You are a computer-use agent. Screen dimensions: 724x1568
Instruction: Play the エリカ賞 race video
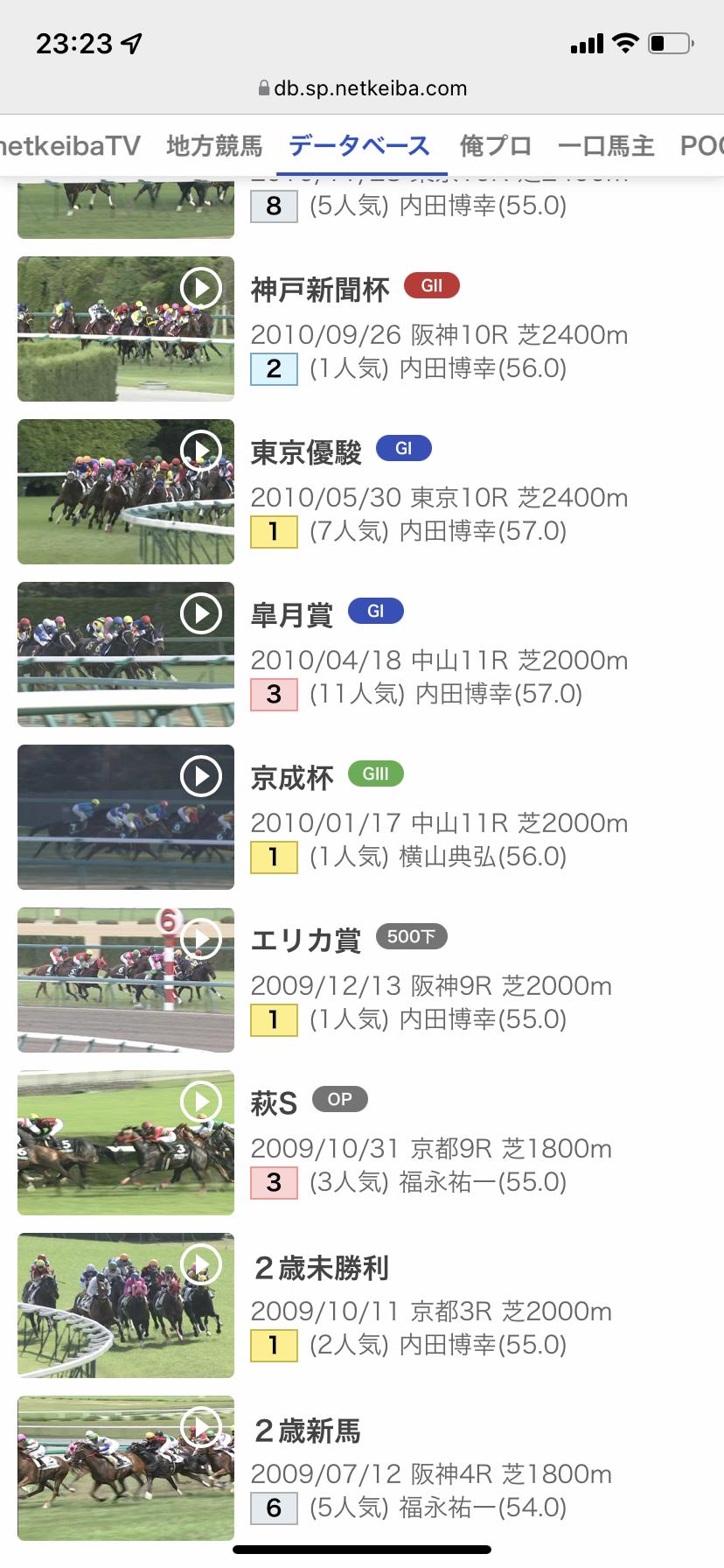point(126,980)
